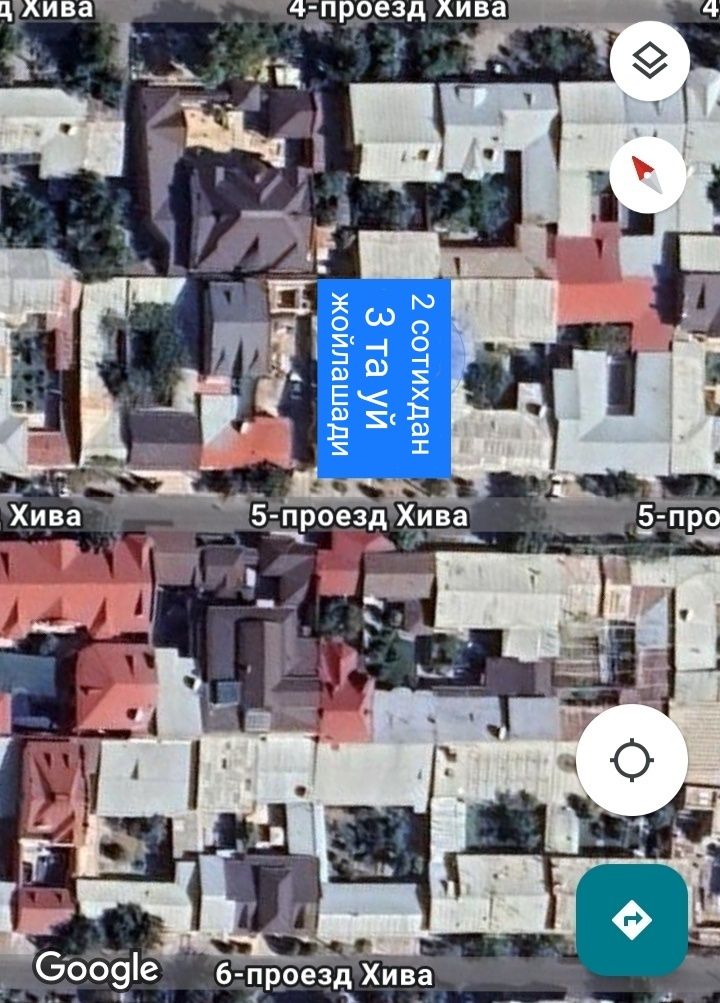
Task: Open the map layers selector
Action: coord(647,61)
